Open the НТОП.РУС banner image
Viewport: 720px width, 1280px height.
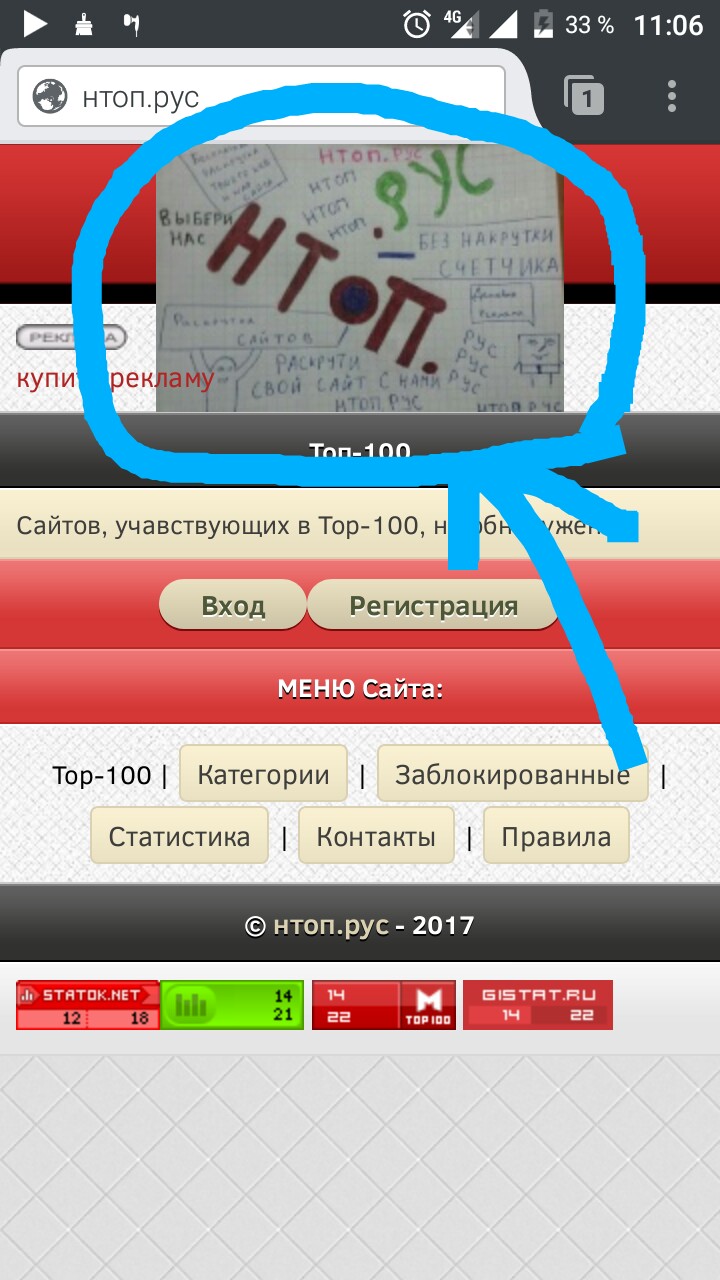[360, 278]
